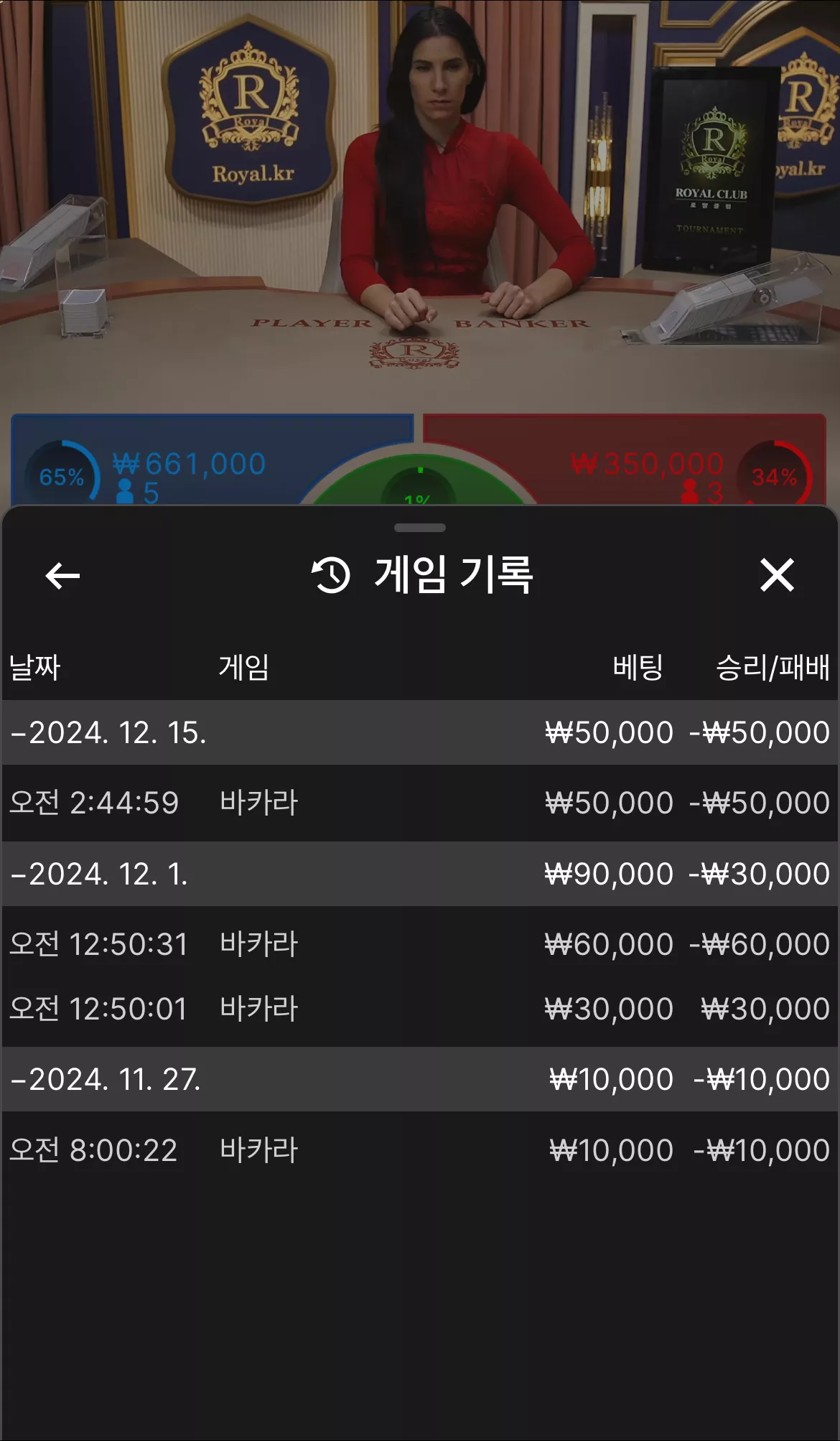This screenshot has height=1441, width=840.
Task: Open the 오전 12:50:01 바카라 record
Action: (420, 1009)
